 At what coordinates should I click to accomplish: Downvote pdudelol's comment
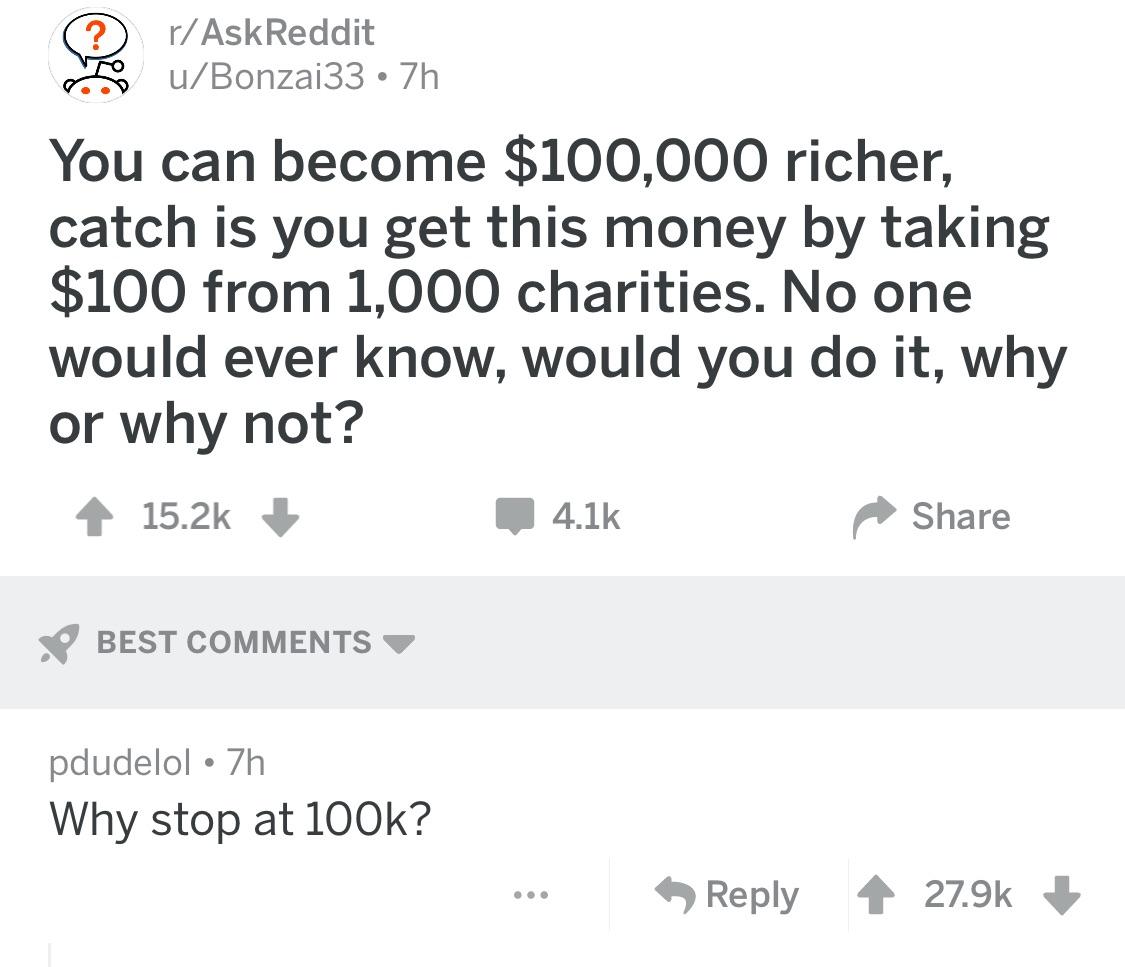pos(1062,895)
